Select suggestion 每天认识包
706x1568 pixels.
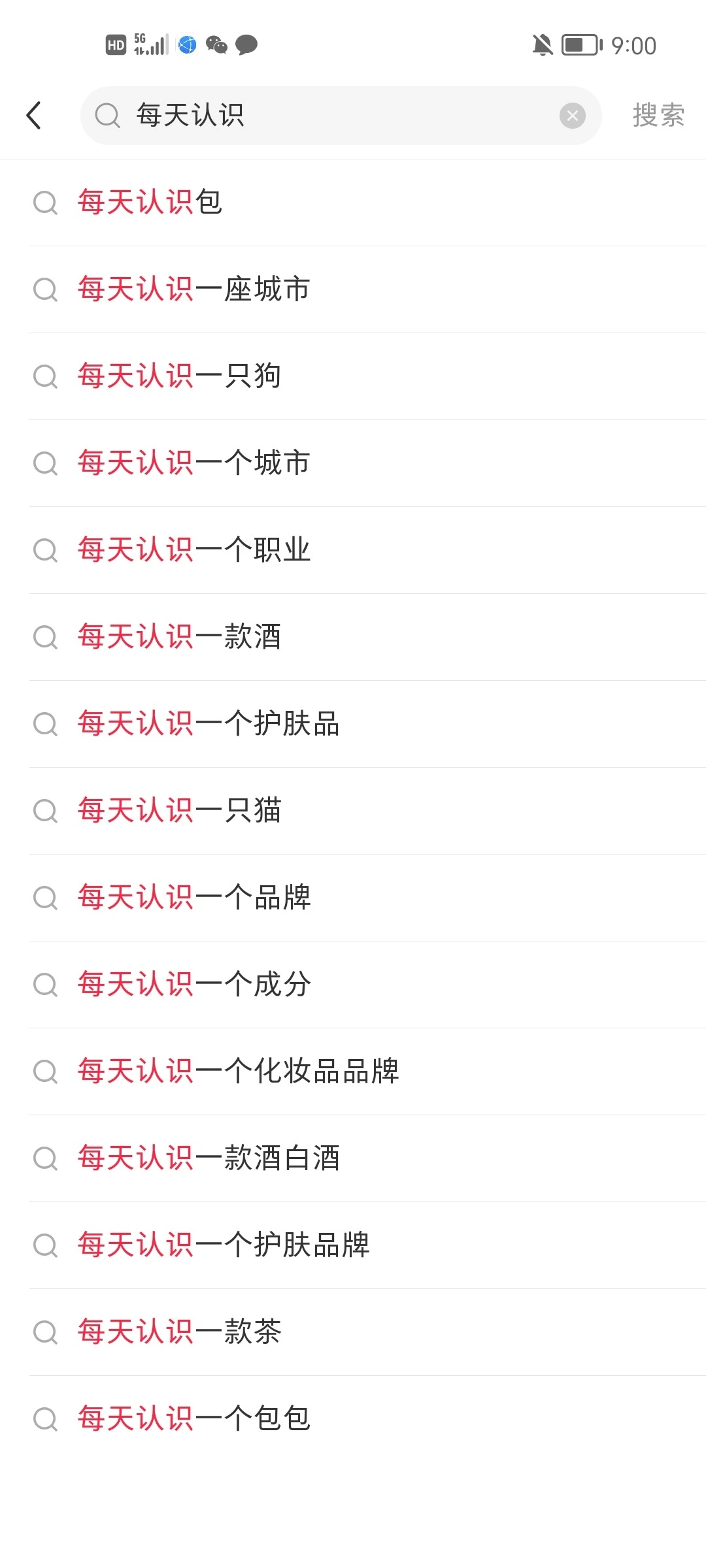coord(353,203)
